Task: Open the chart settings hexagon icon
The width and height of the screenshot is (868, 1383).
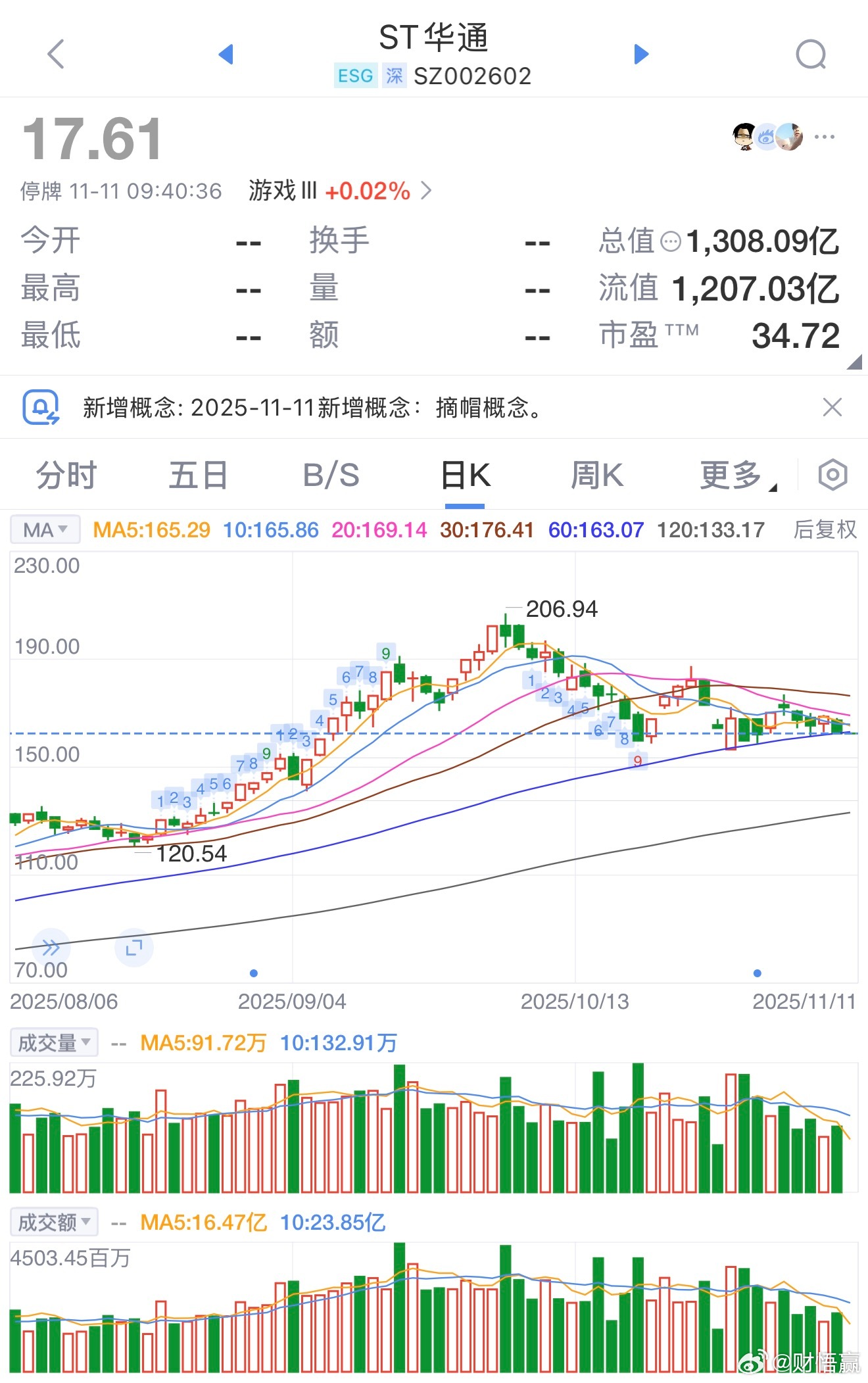Action: [832, 475]
